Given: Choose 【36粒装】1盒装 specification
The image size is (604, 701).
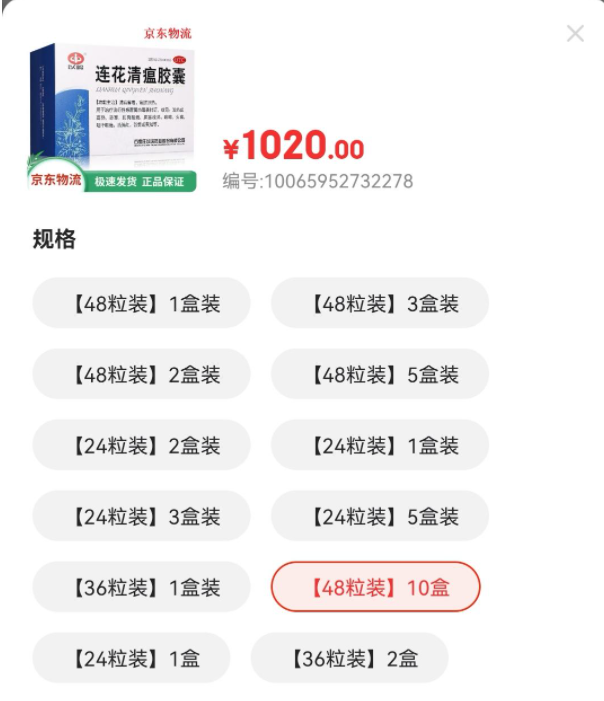Looking at the screenshot, I should (141, 587).
